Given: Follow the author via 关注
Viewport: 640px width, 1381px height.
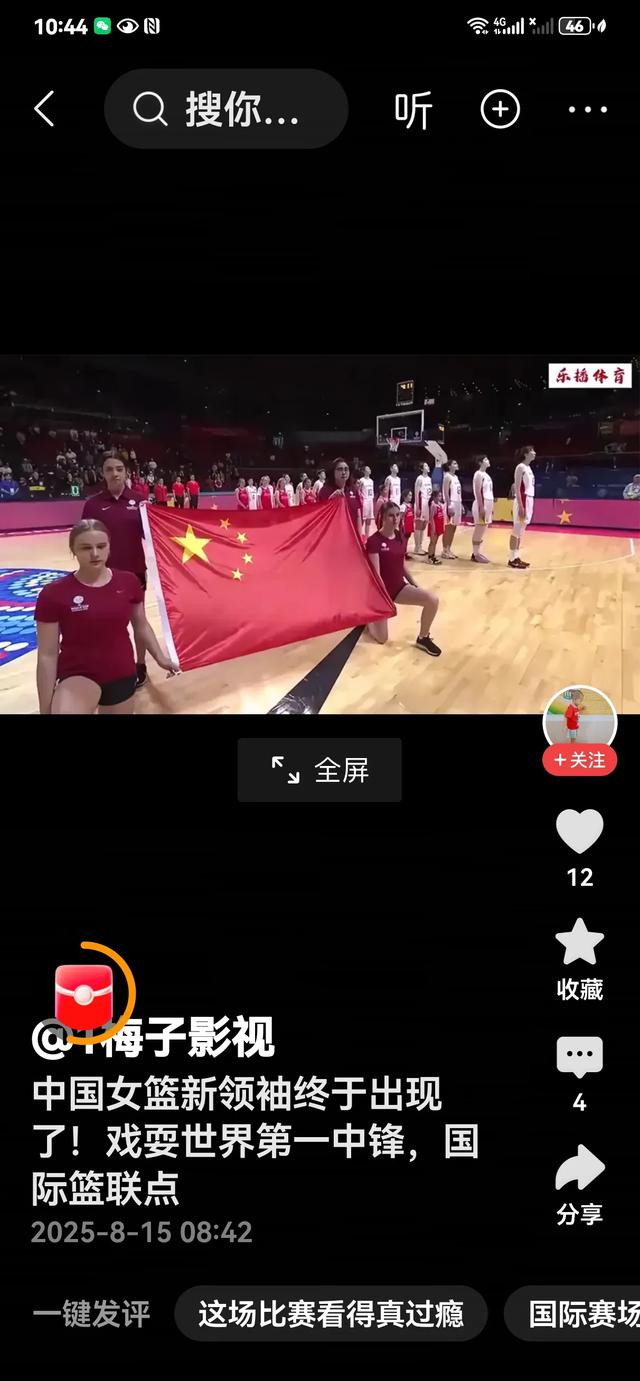Looking at the screenshot, I should coord(580,761).
